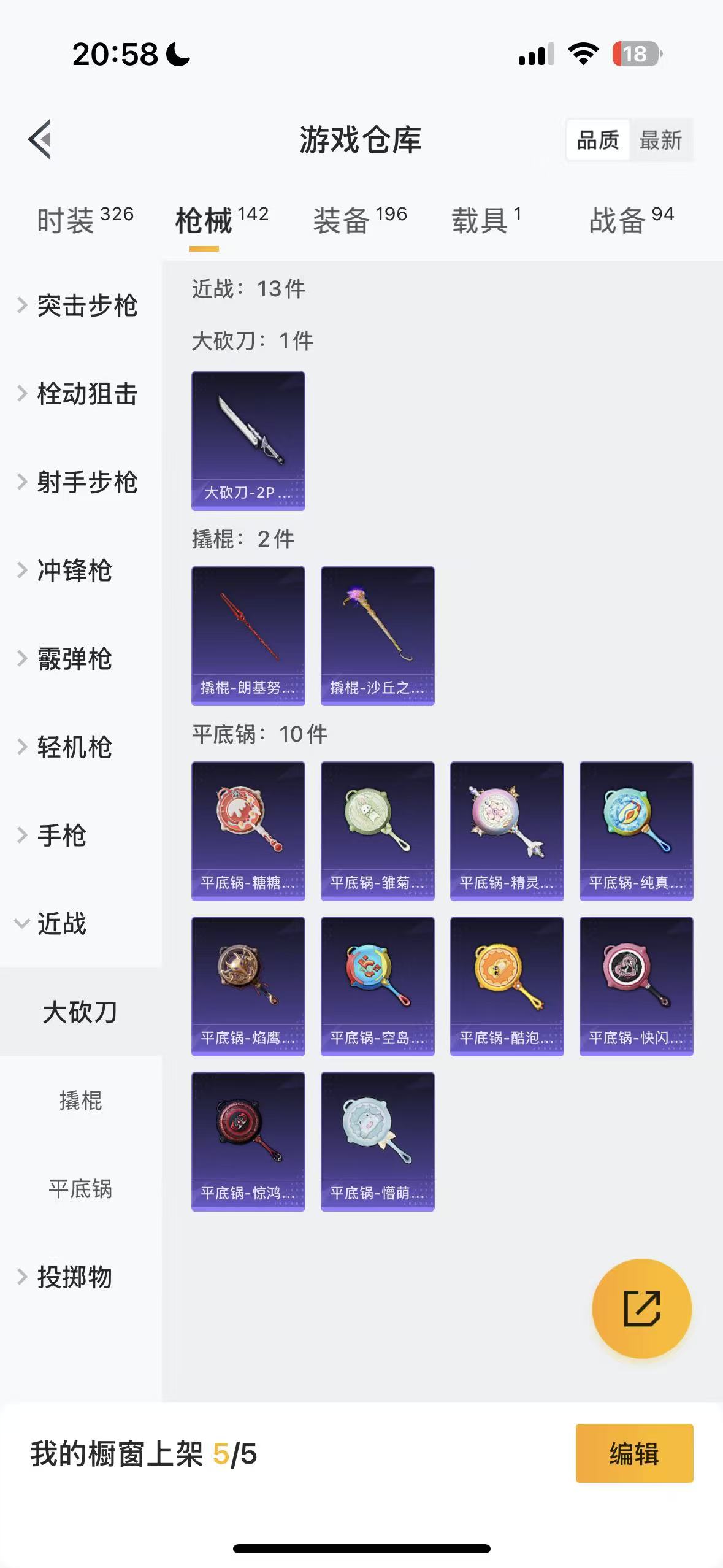
Task: Select the 平底锅 subcategory in sidebar
Action: (80, 1189)
